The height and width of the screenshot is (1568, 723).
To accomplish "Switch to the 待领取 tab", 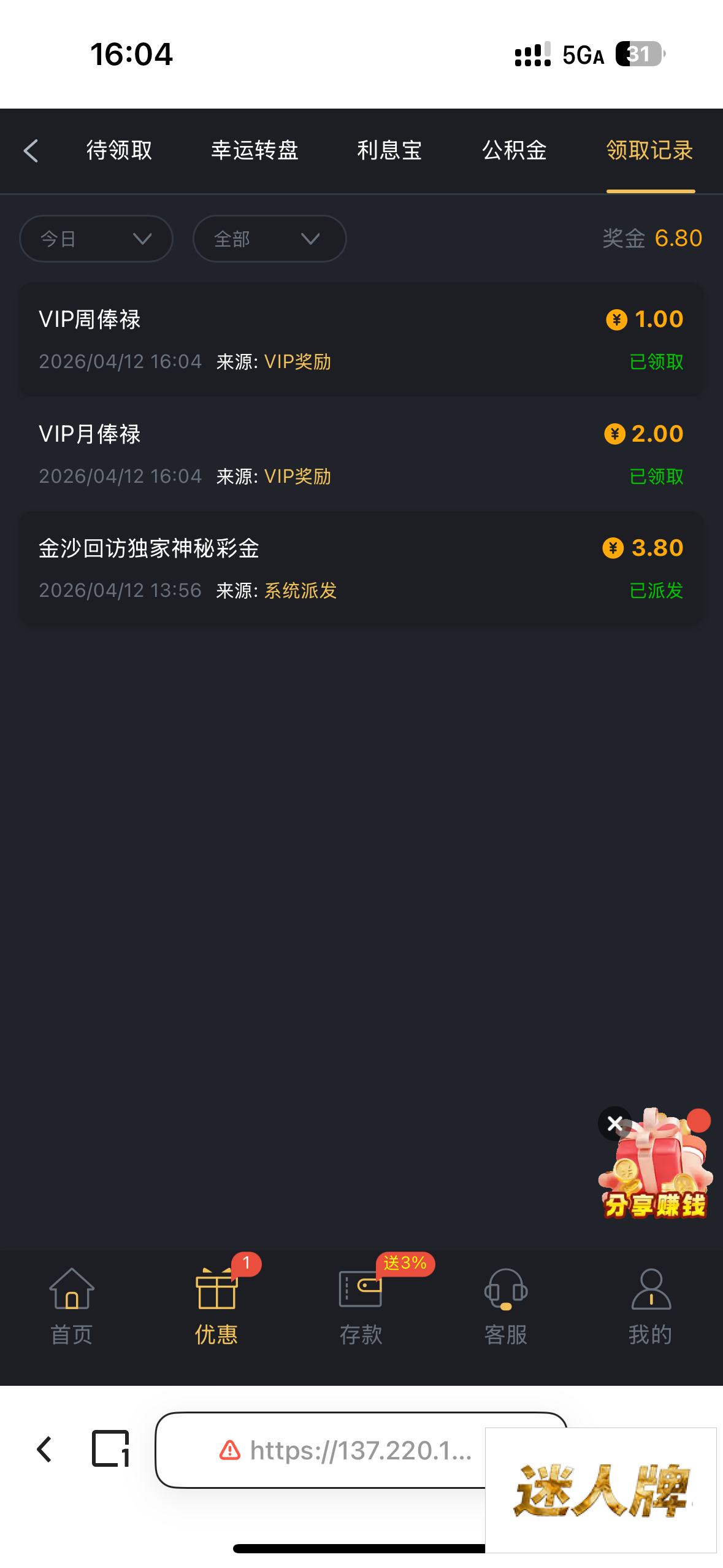I will pos(119,151).
